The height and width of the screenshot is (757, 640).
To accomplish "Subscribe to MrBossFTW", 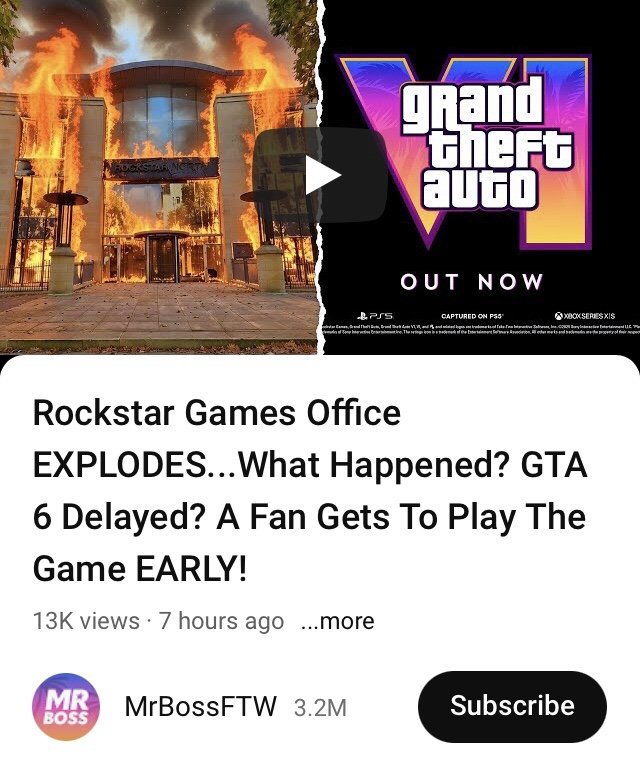I will pyautogui.click(x=512, y=706).
